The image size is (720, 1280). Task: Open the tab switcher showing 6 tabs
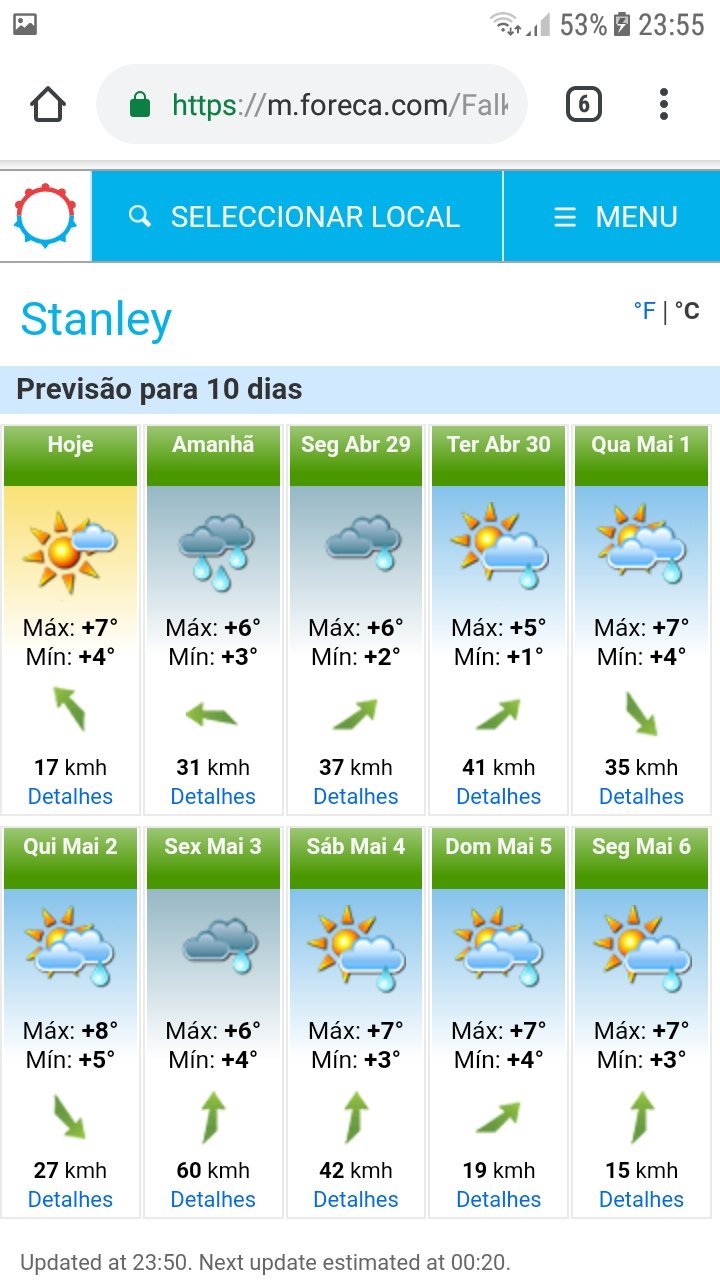(x=584, y=104)
